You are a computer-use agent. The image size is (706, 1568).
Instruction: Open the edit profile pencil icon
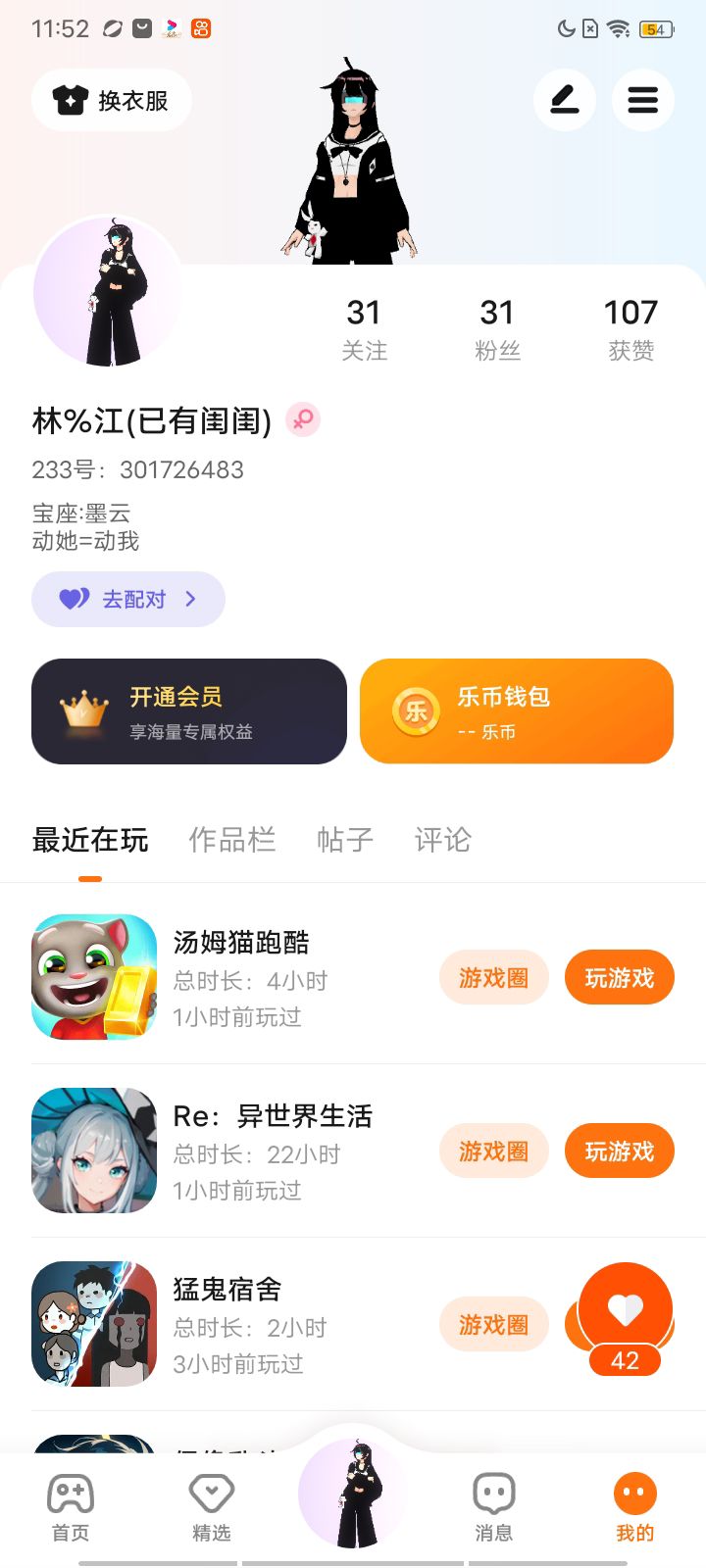coord(565,100)
